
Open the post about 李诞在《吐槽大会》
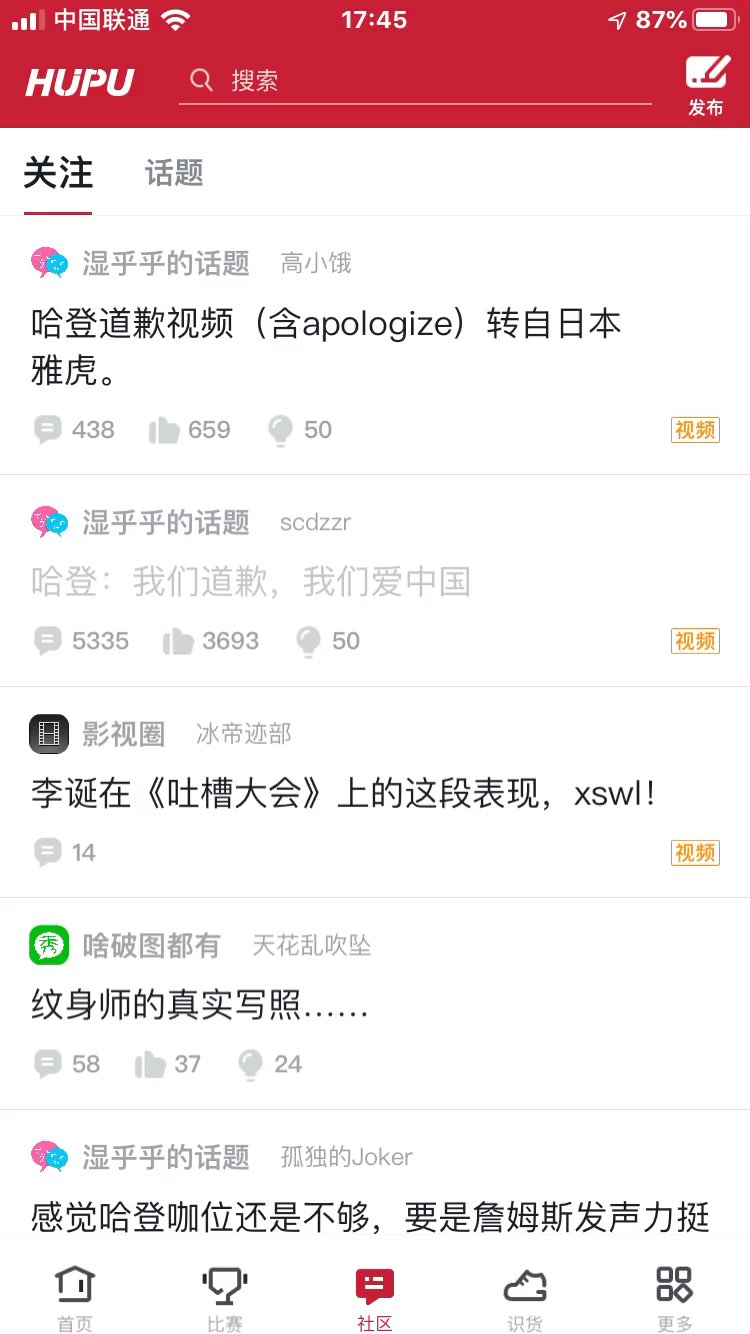tap(344, 794)
